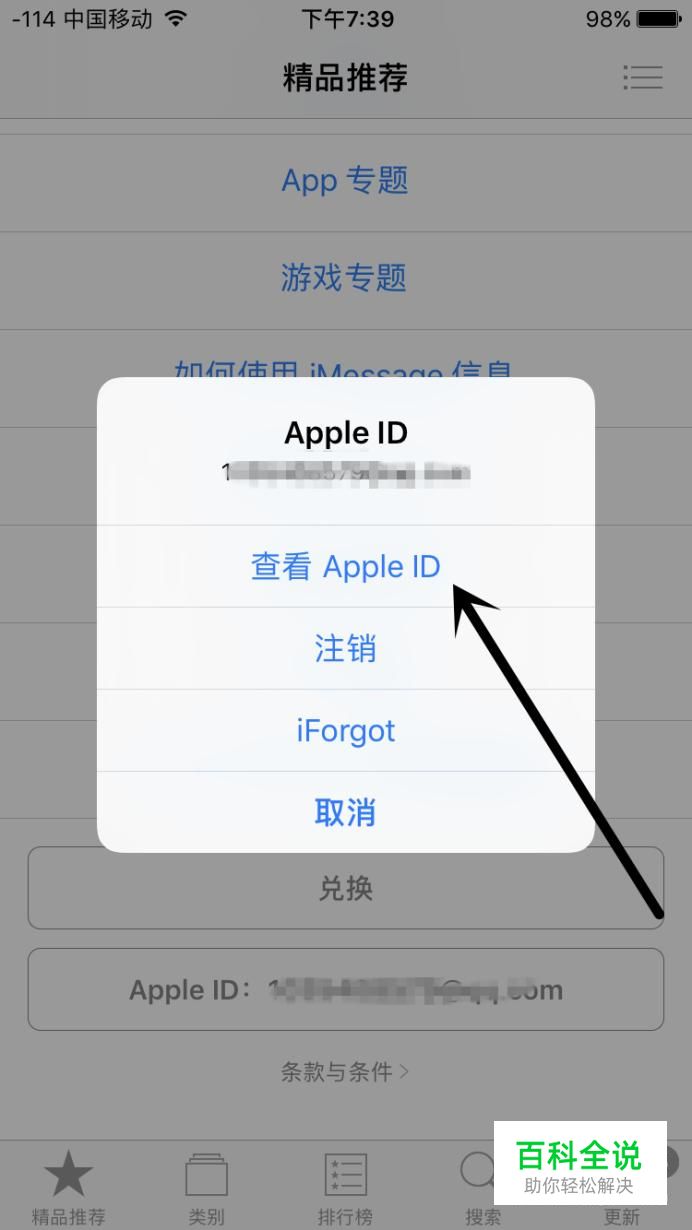Select 查看 Apple ID option
The height and width of the screenshot is (1230, 692).
click(345, 566)
